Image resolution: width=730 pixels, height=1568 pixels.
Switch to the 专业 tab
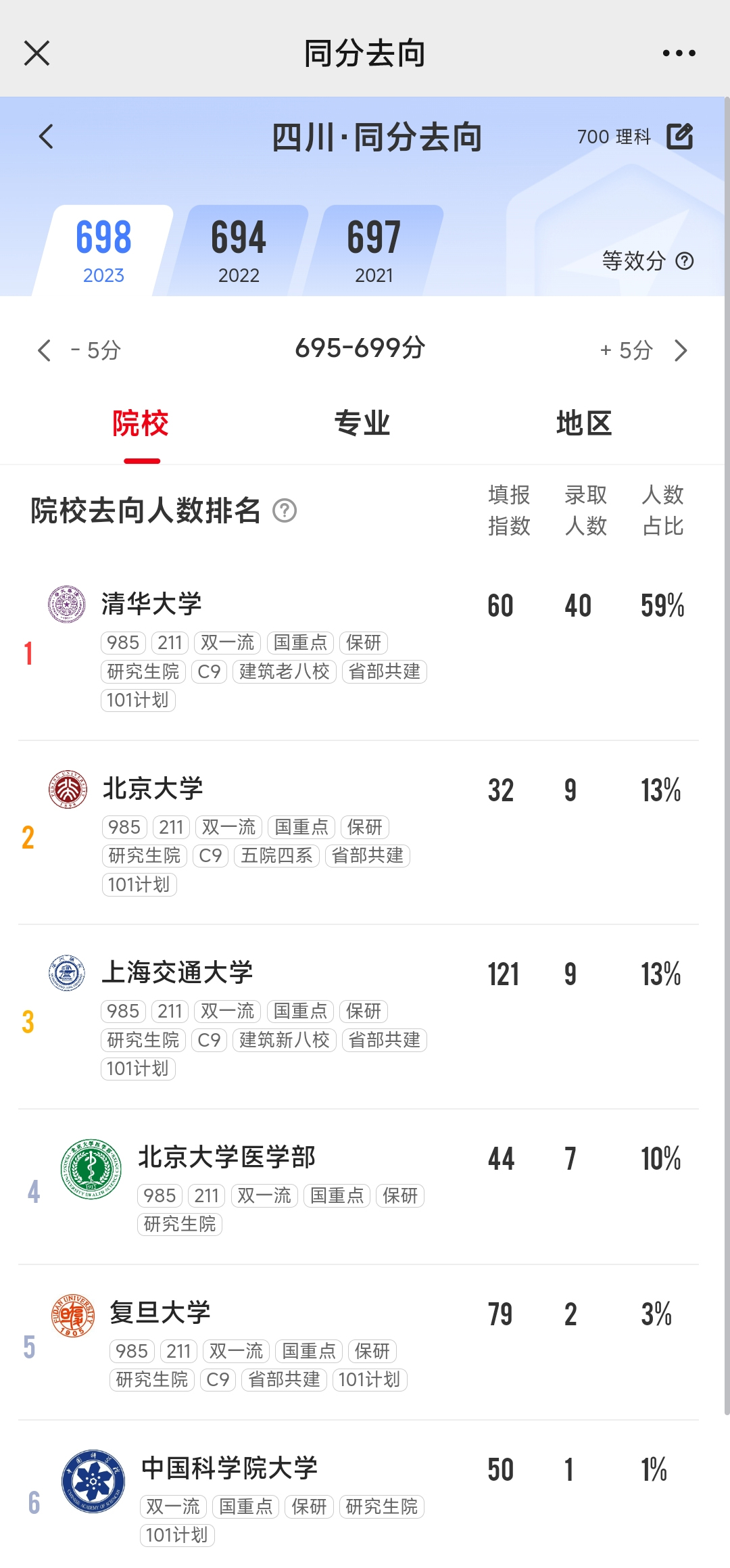[362, 424]
